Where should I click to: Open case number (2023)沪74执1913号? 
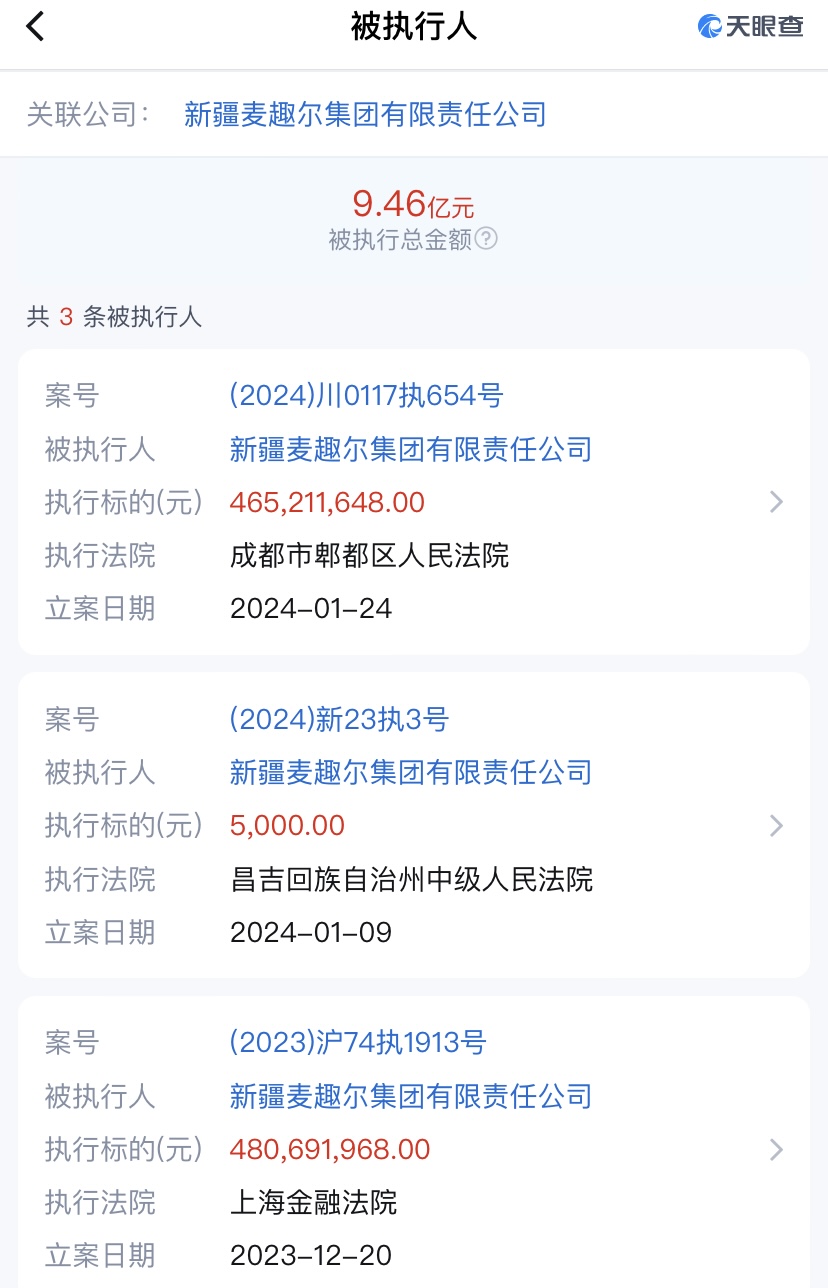coord(358,1043)
